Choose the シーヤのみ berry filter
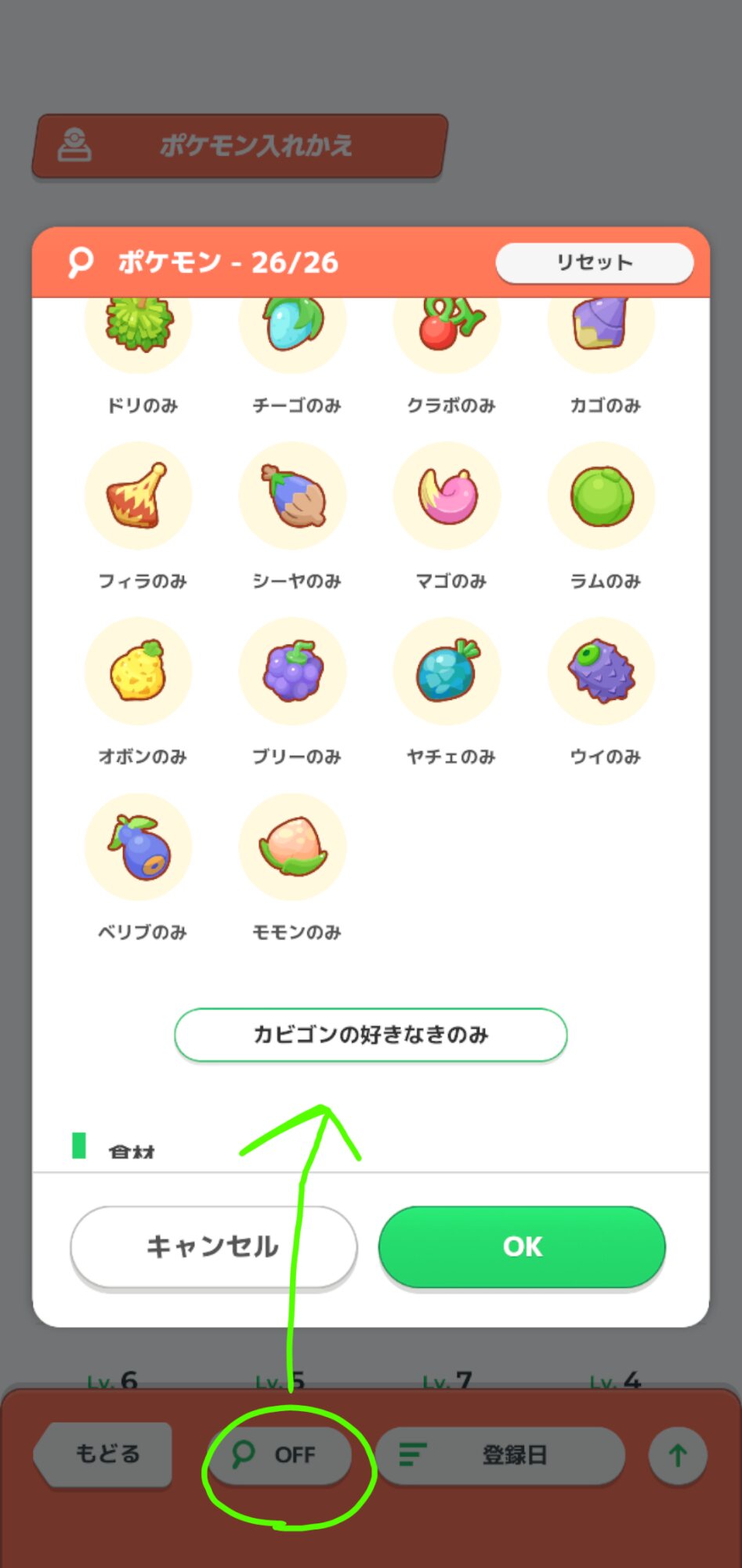742x1568 pixels. click(293, 496)
